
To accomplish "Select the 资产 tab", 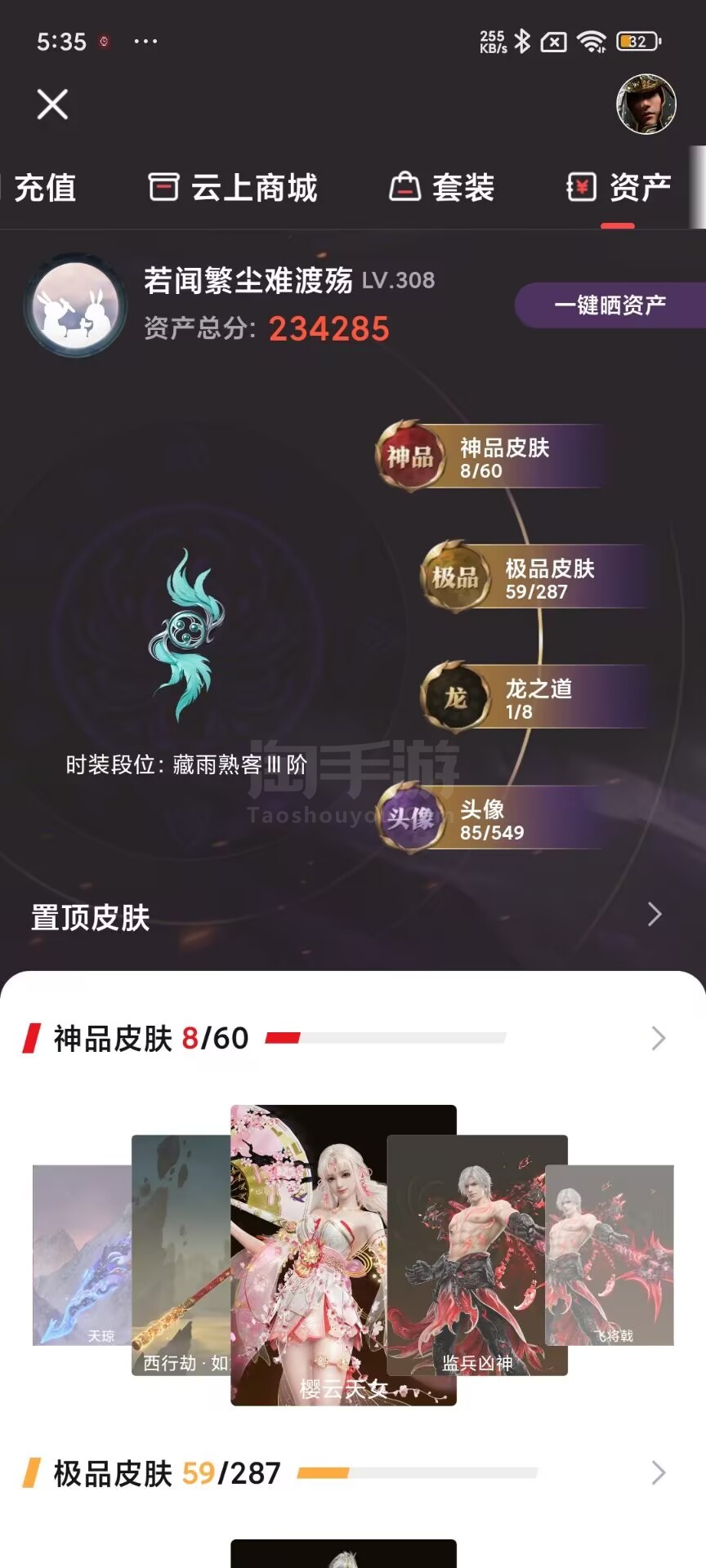I will 619,188.
